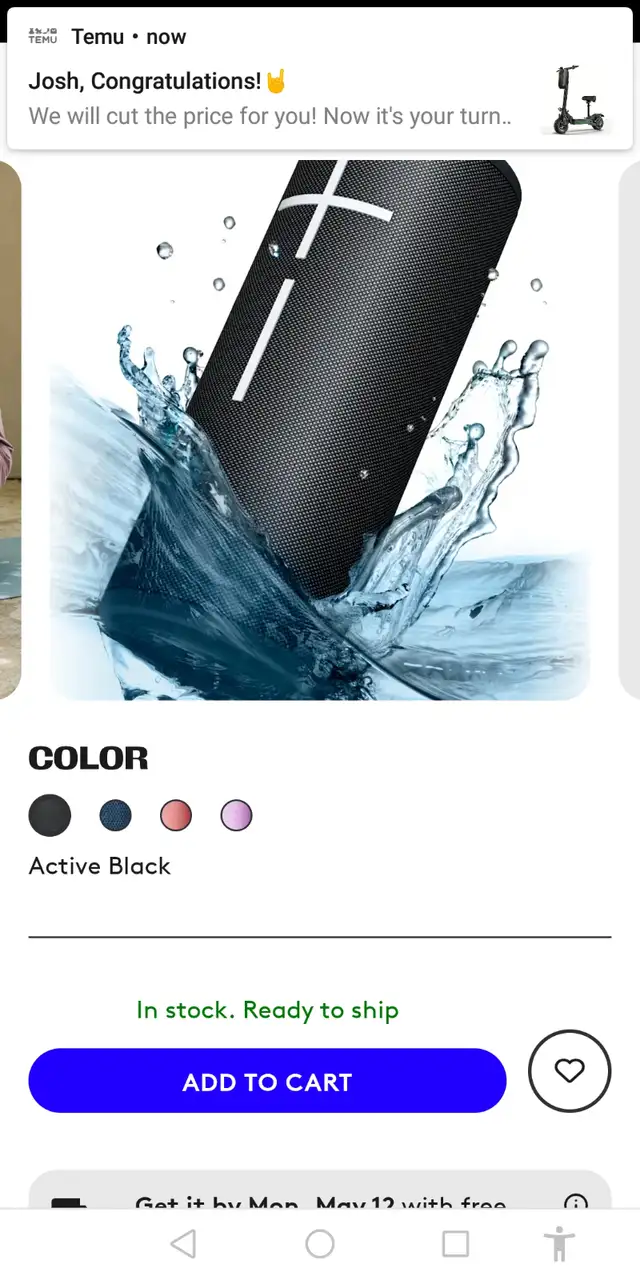Open the Temu notification banner
The height and width of the screenshot is (1280, 640).
pyautogui.click(x=320, y=79)
